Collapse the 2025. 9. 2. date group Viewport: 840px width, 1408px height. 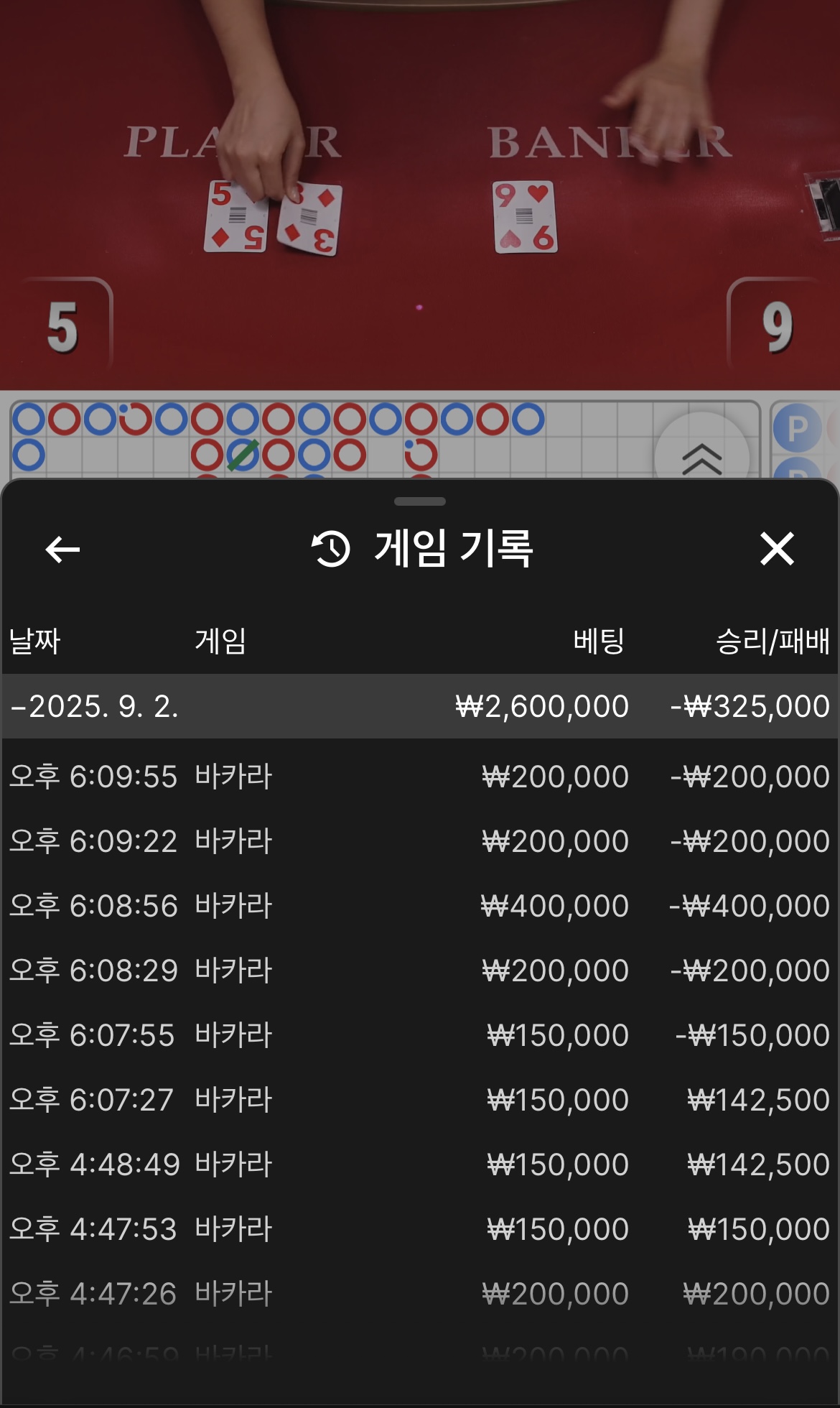click(x=420, y=706)
